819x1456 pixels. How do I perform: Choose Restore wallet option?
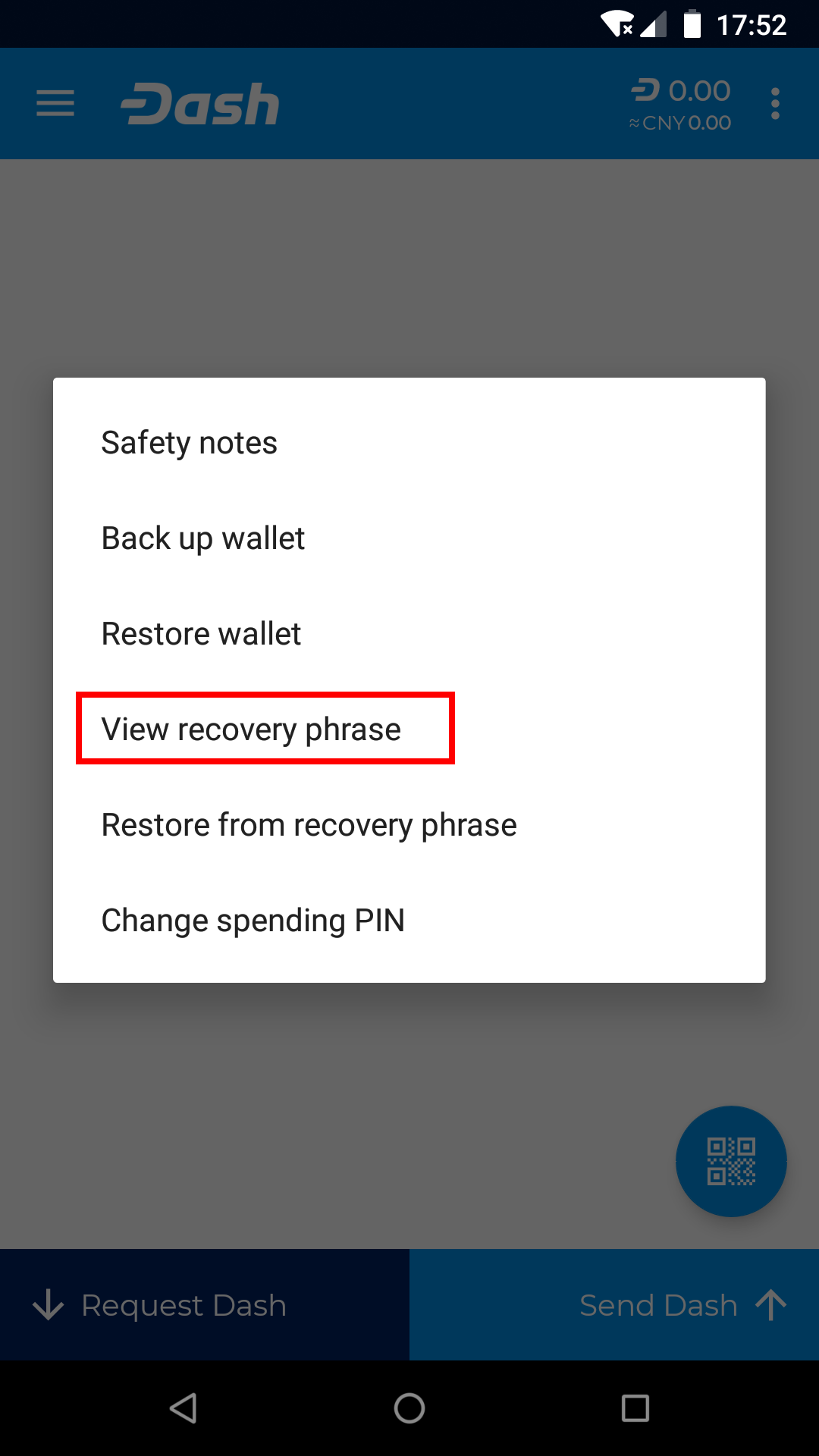click(x=202, y=634)
